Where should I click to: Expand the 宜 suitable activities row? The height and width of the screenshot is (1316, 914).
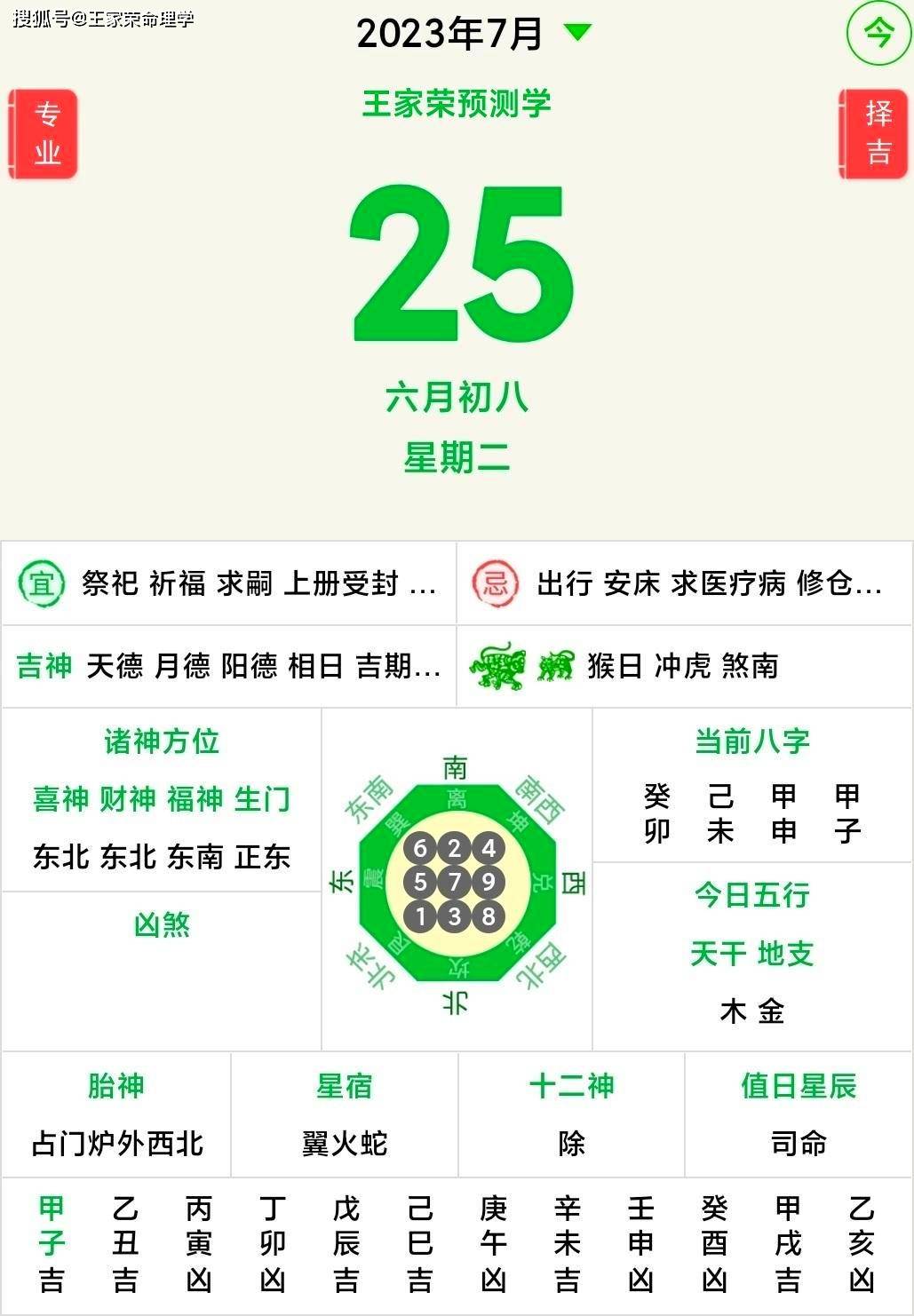tap(229, 583)
